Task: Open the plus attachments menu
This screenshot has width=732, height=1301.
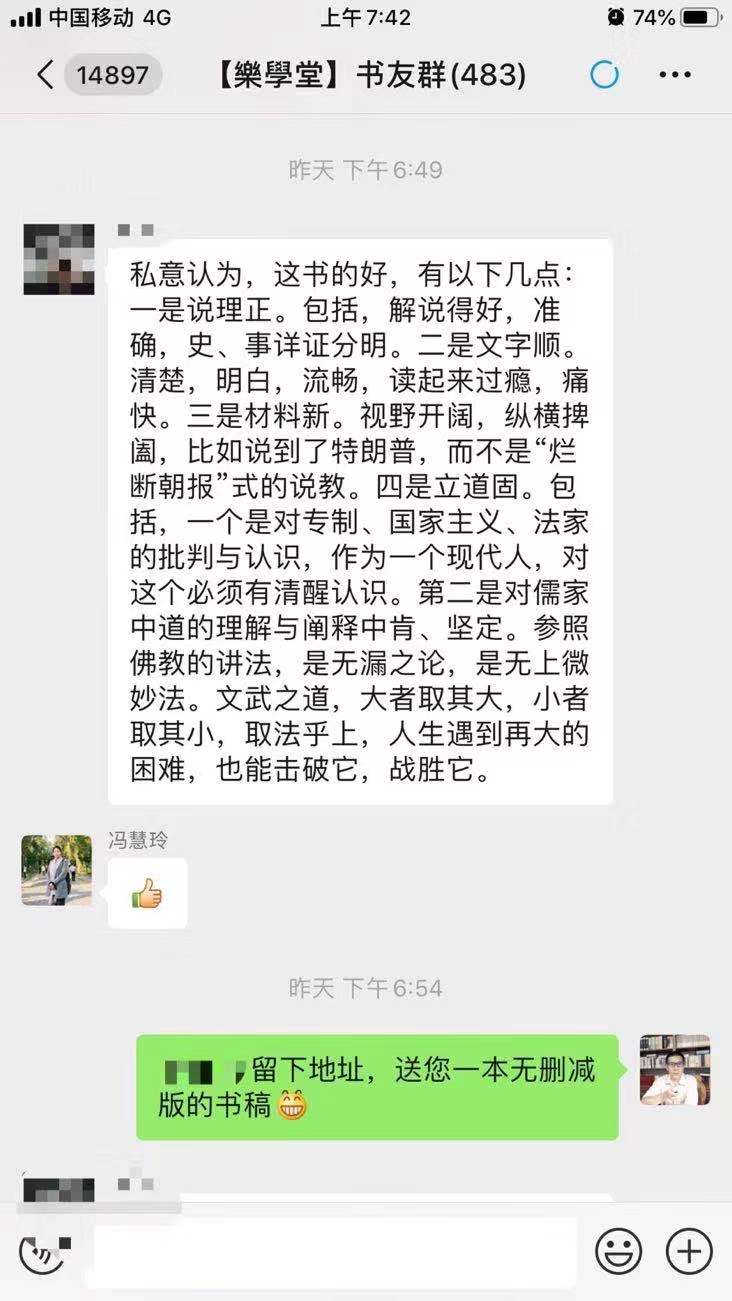Action: pos(689,1251)
